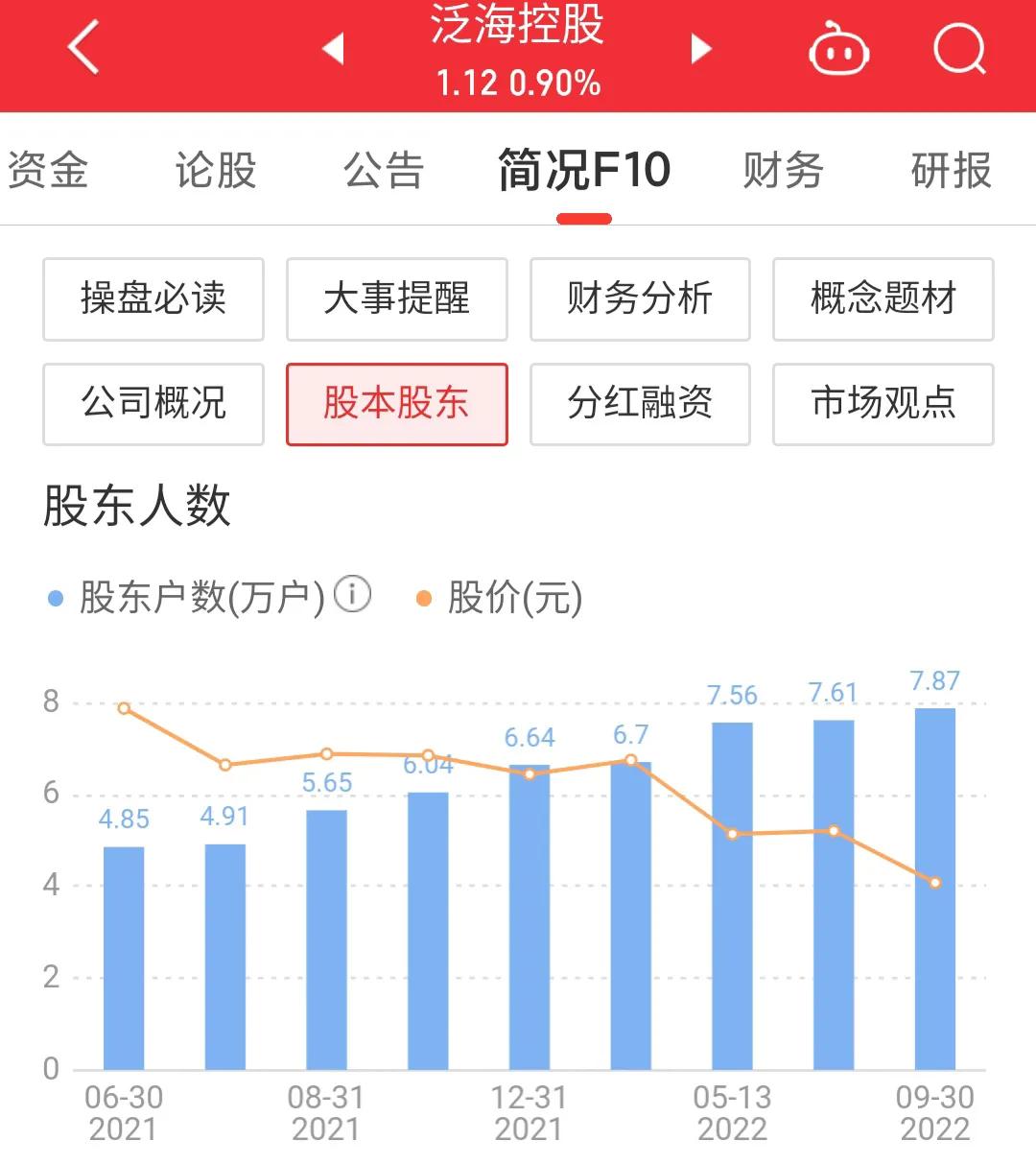Click the info icon next to 股东户数(万户)
The width and height of the screenshot is (1036, 1164).
click(x=353, y=594)
